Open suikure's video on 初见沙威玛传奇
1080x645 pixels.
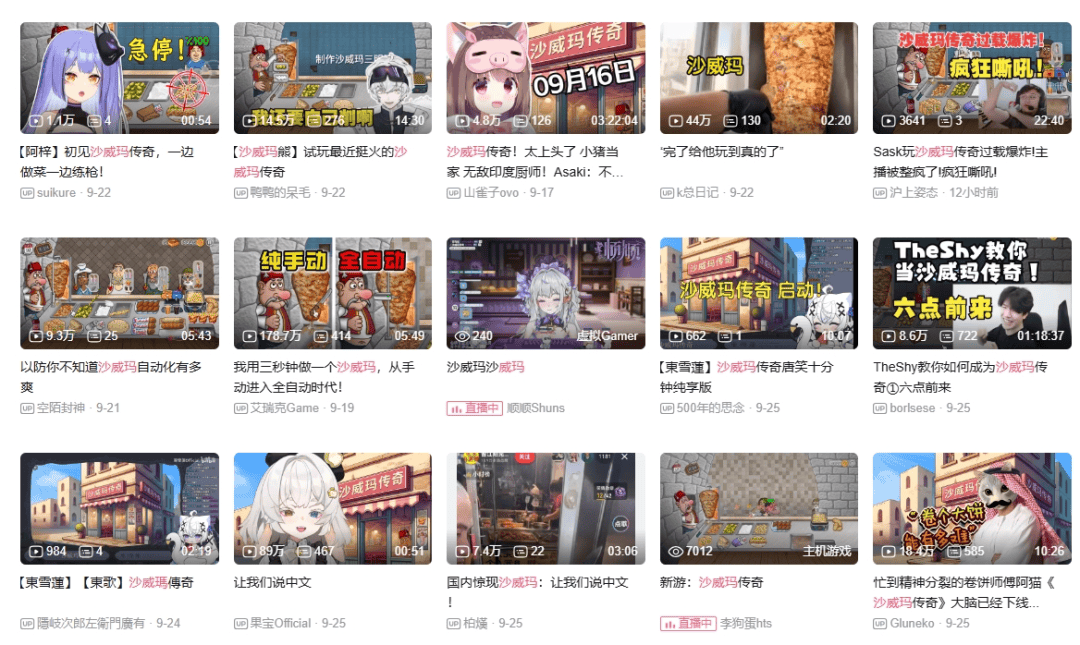(119, 78)
